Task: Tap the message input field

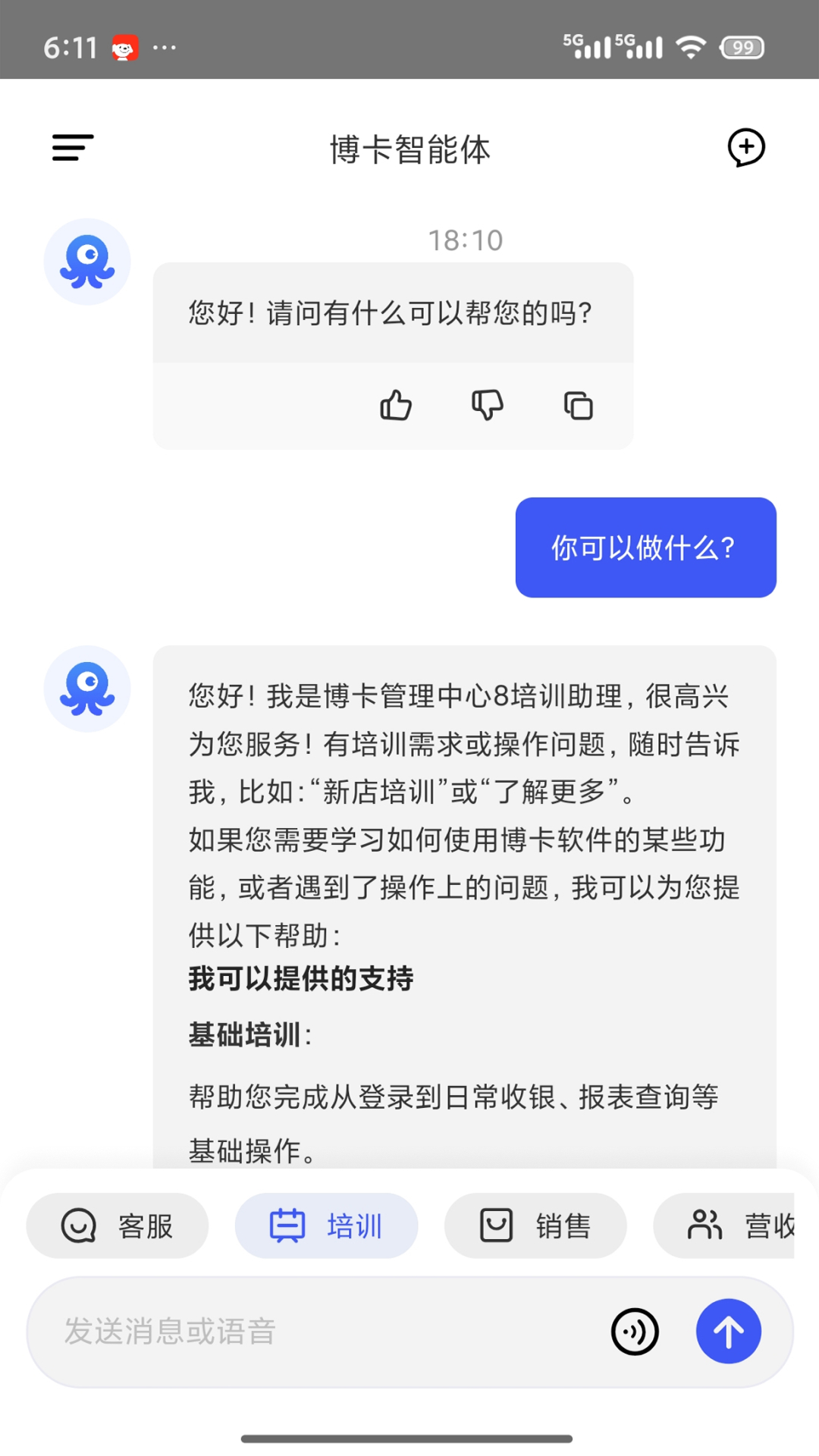Action: click(303, 1330)
